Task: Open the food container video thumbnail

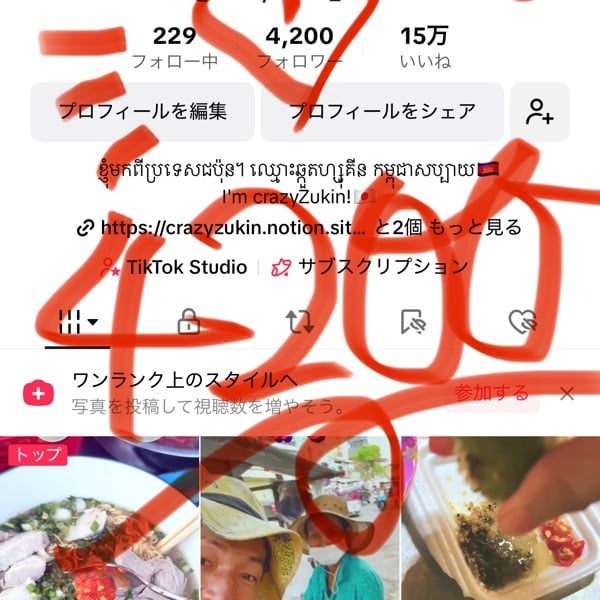Action: [500, 520]
